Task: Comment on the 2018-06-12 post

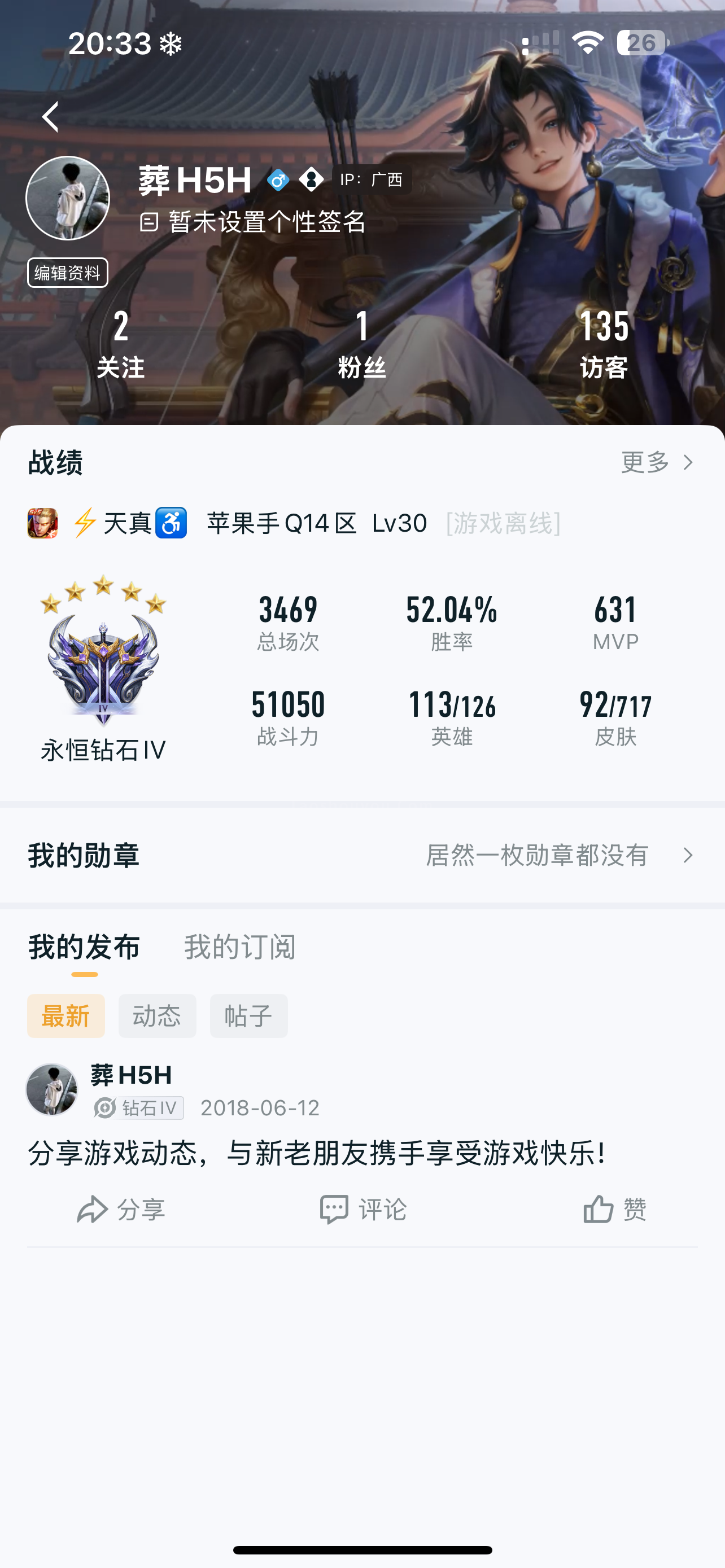Action: coord(363,1209)
